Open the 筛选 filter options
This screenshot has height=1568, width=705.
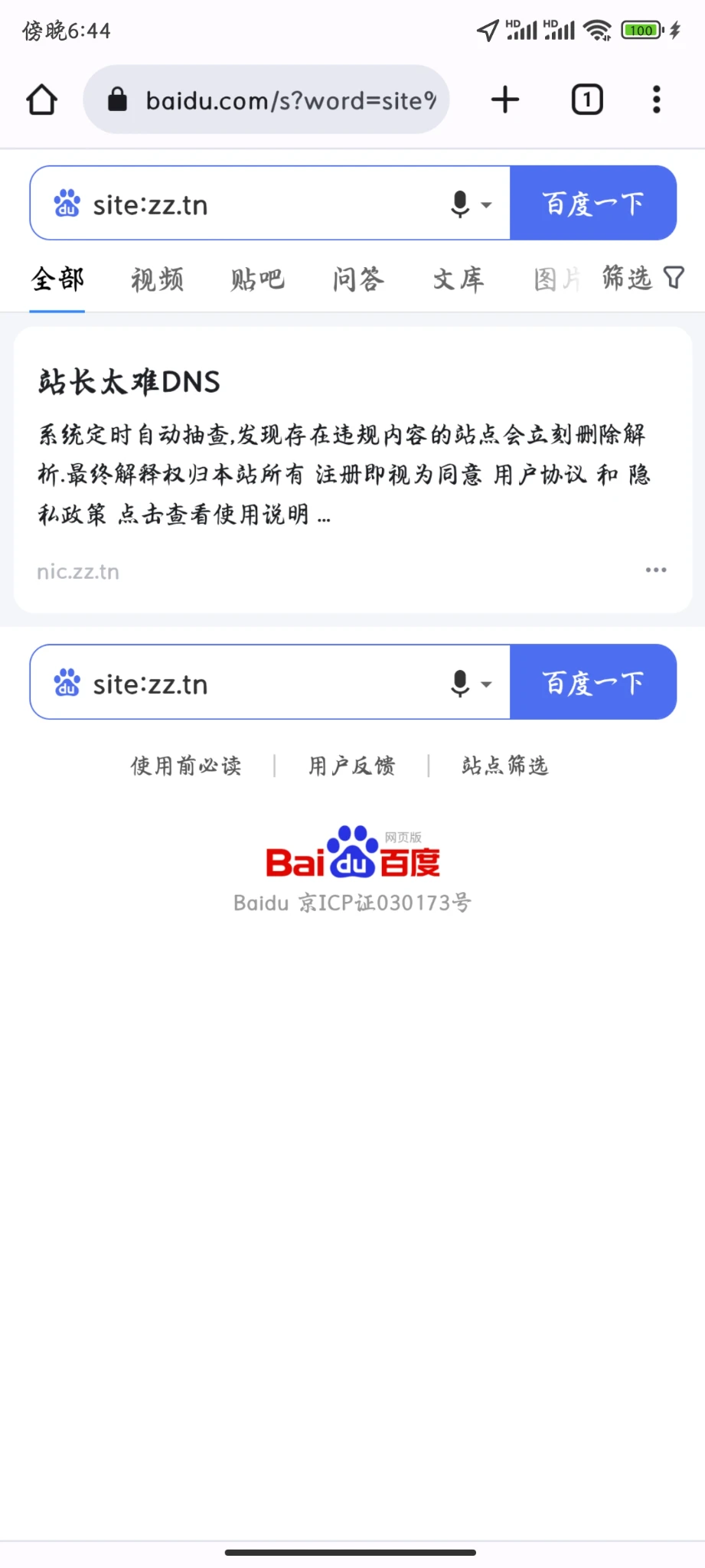[641, 278]
